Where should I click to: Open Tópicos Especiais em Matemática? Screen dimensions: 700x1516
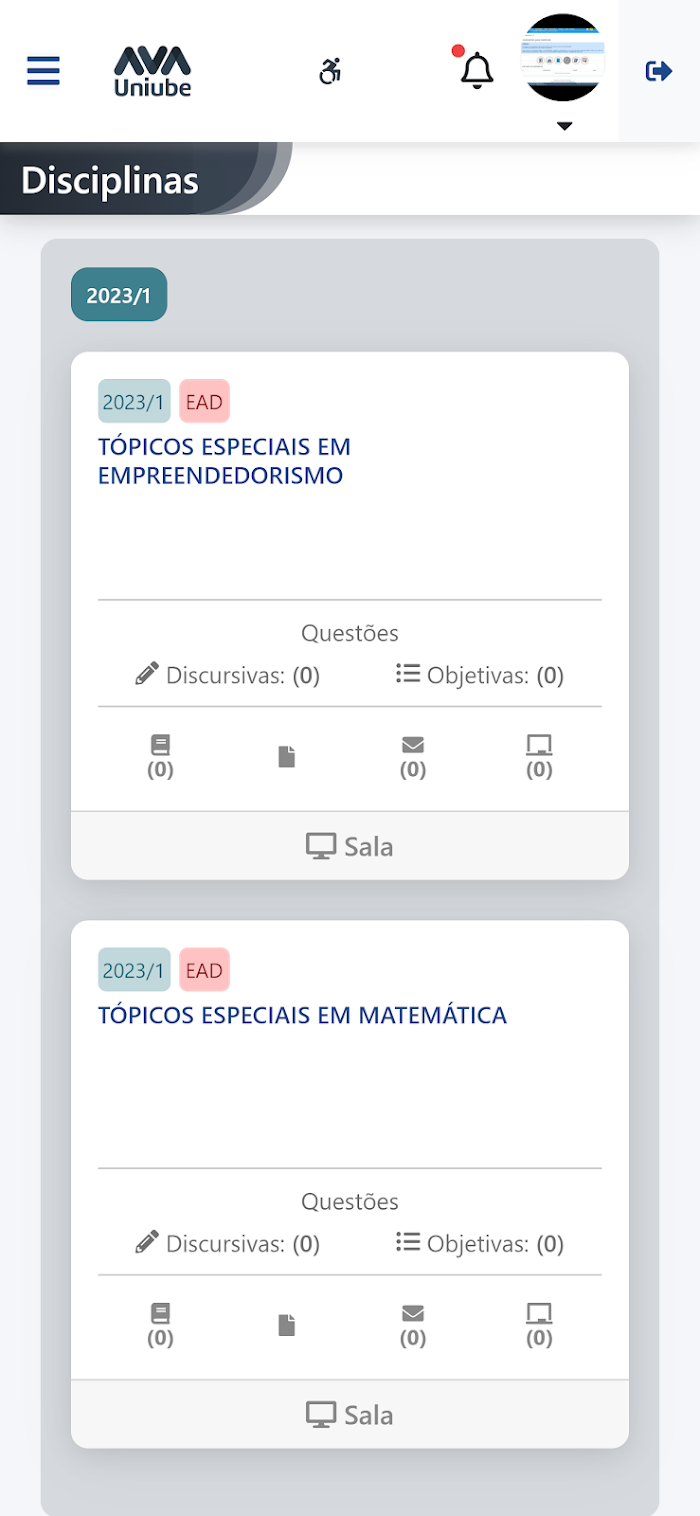(303, 1015)
